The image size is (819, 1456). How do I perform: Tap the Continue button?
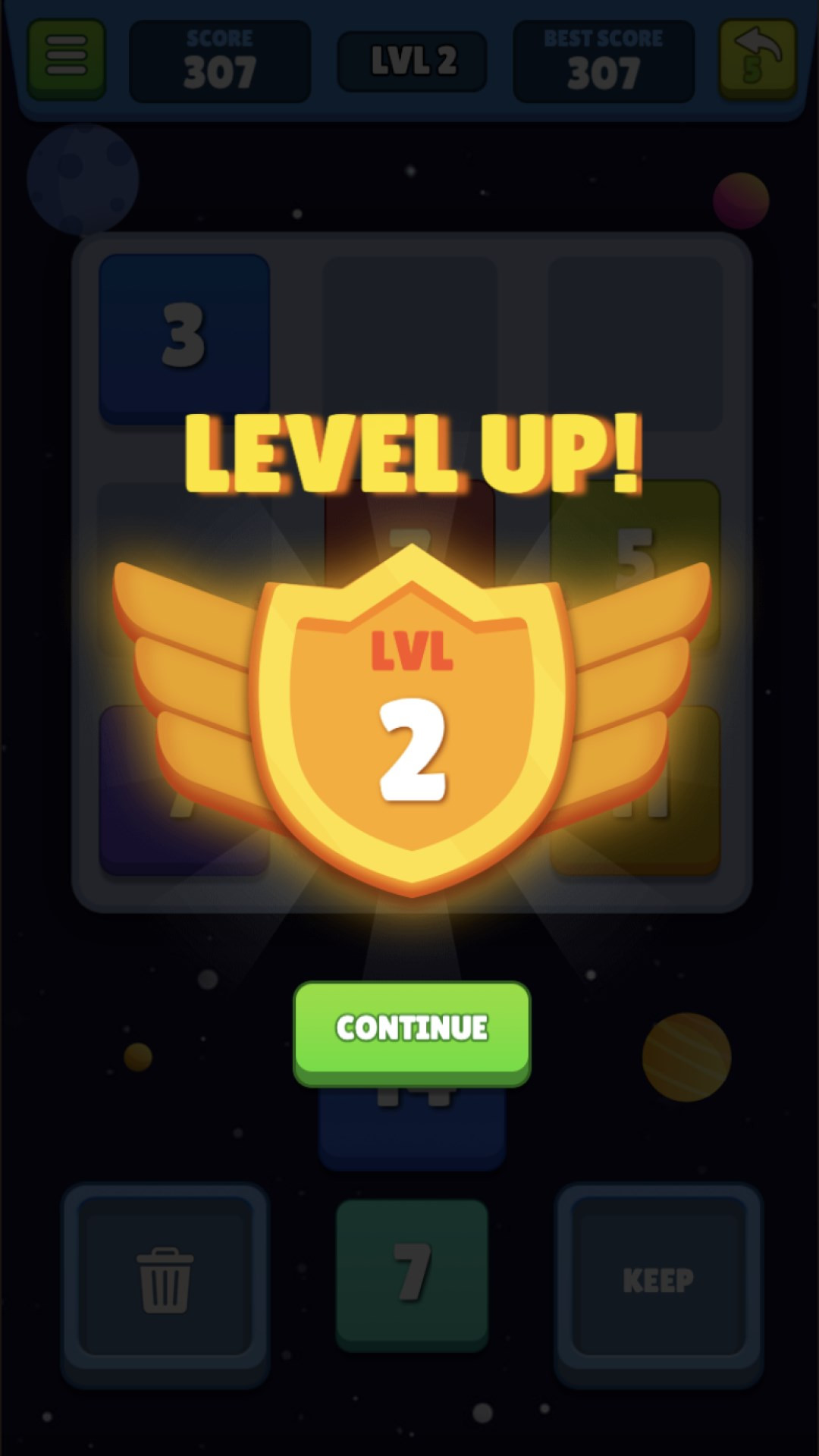click(x=412, y=1030)
